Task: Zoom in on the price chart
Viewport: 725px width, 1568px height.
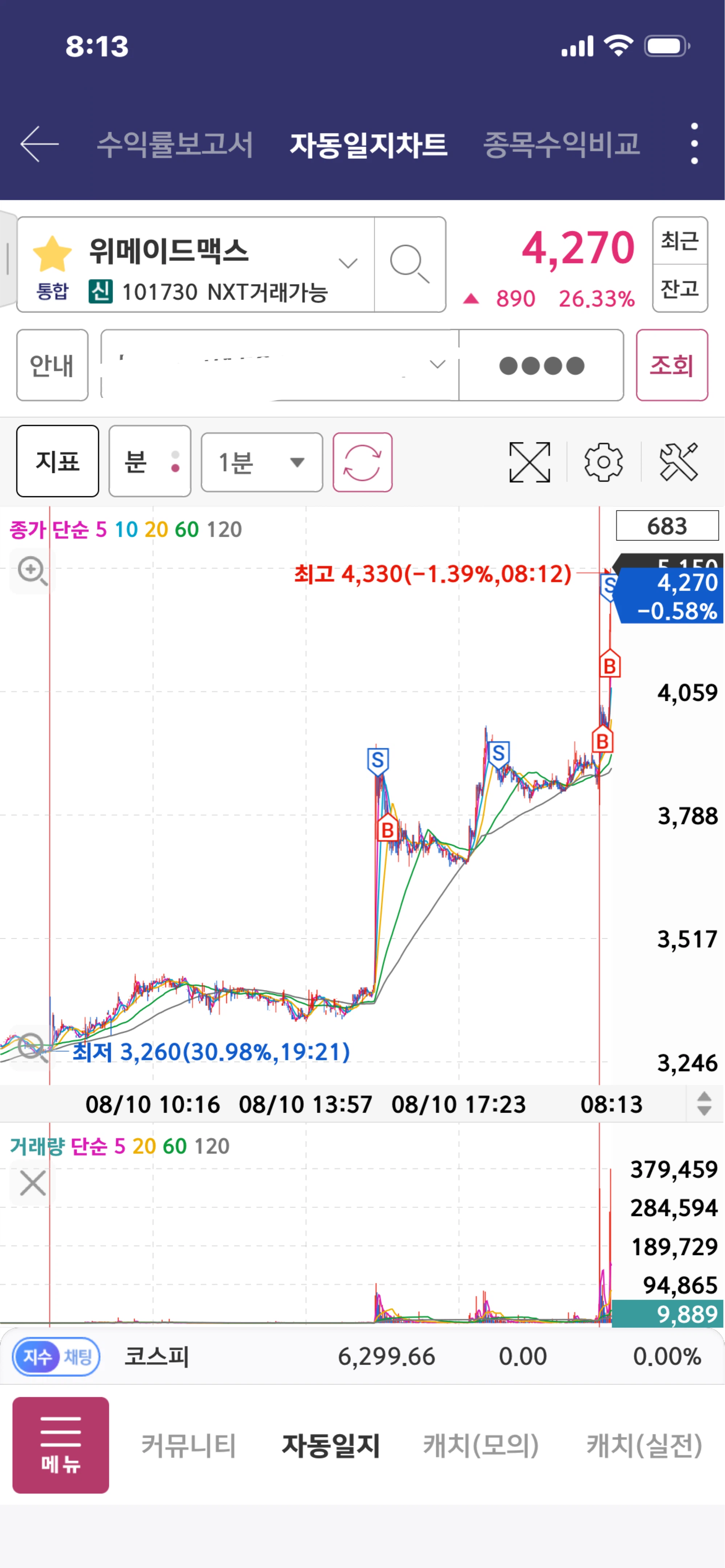Action: coord(32,571)
